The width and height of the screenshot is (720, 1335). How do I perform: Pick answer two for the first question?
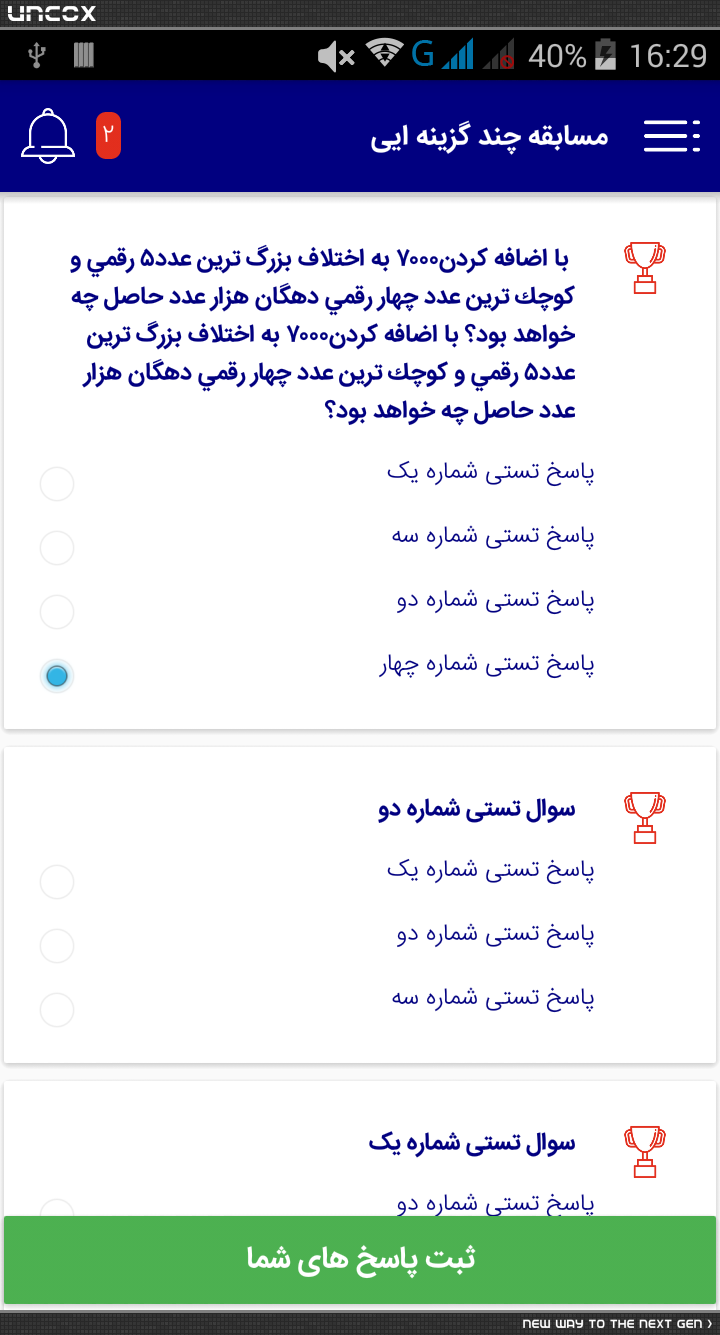point(57,612)
